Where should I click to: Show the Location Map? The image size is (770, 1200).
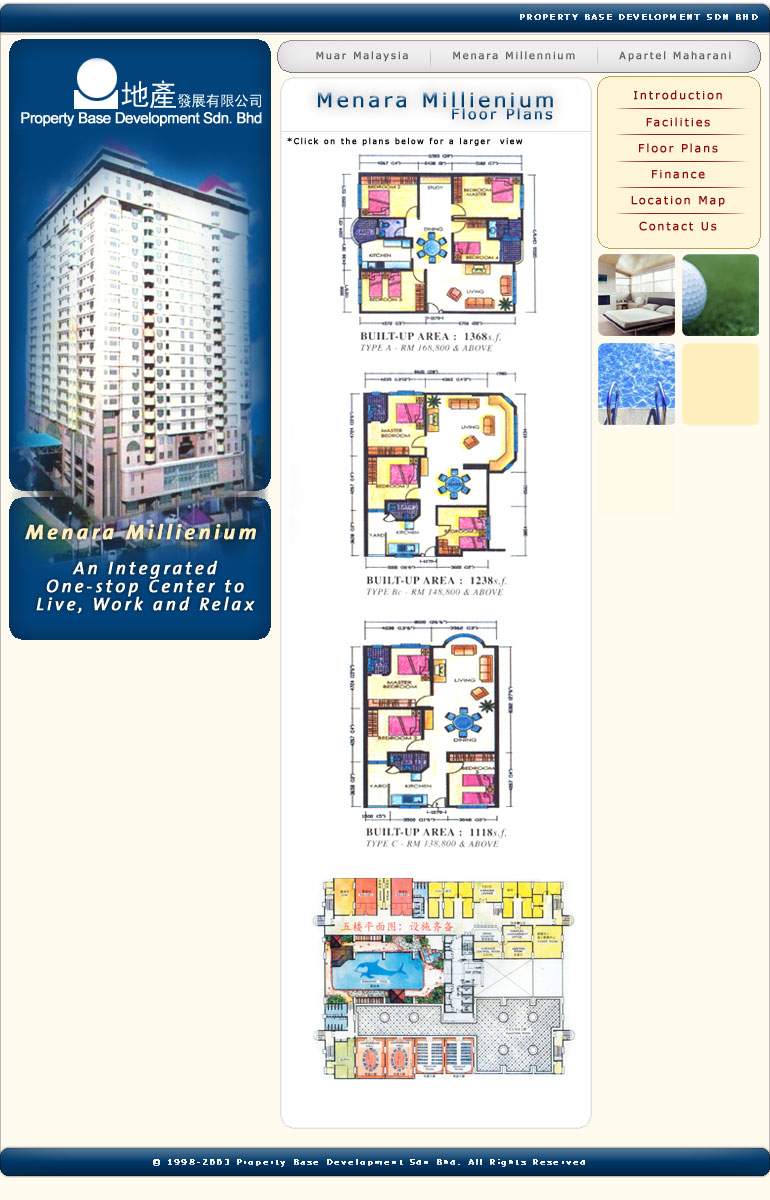click(678, 200)
